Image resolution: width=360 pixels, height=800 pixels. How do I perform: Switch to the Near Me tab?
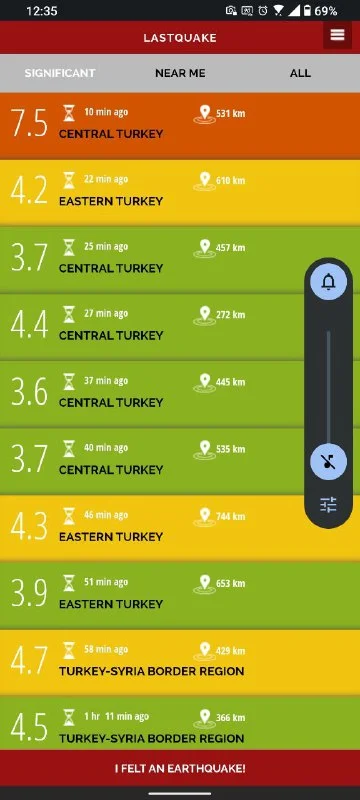pos(180,73)
